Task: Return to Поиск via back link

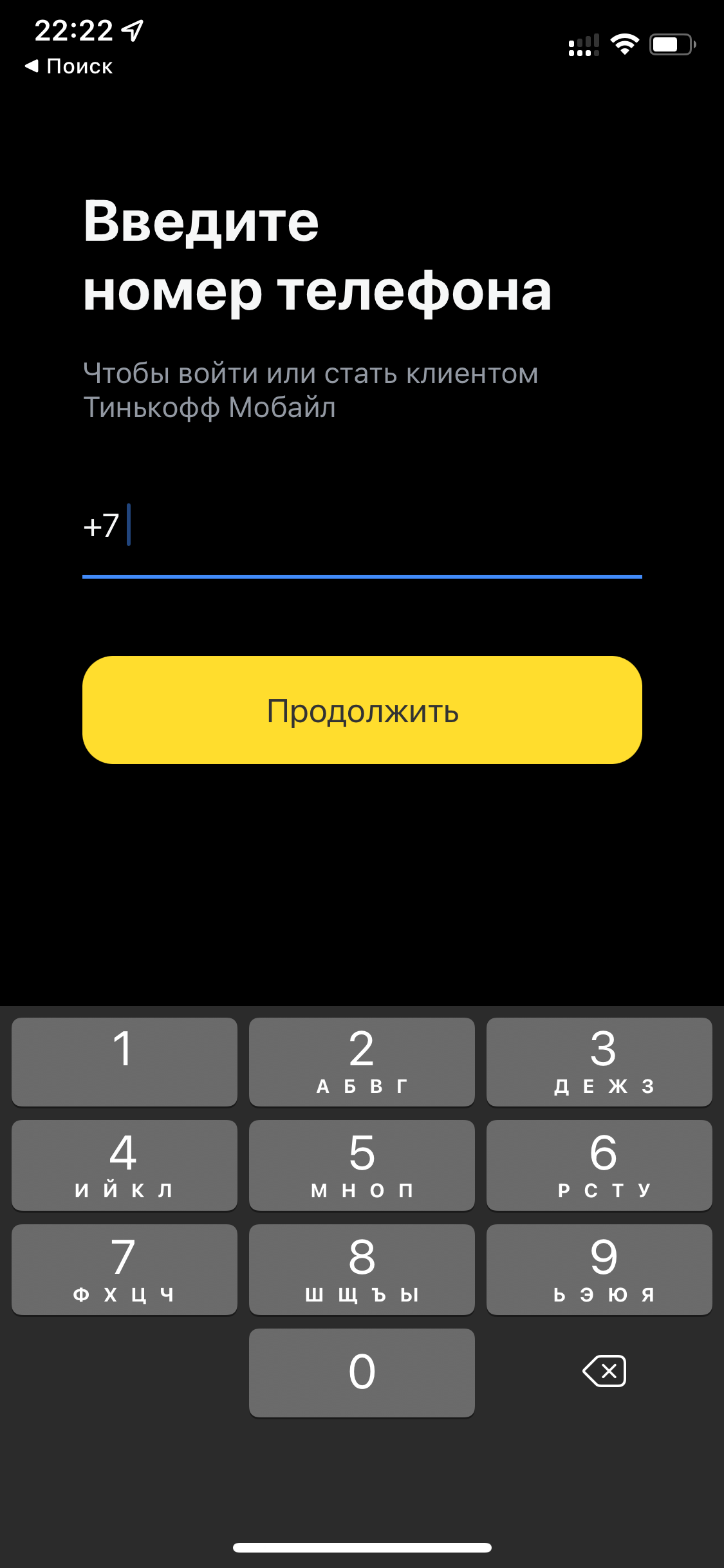Action: click(x=69, y=66)
